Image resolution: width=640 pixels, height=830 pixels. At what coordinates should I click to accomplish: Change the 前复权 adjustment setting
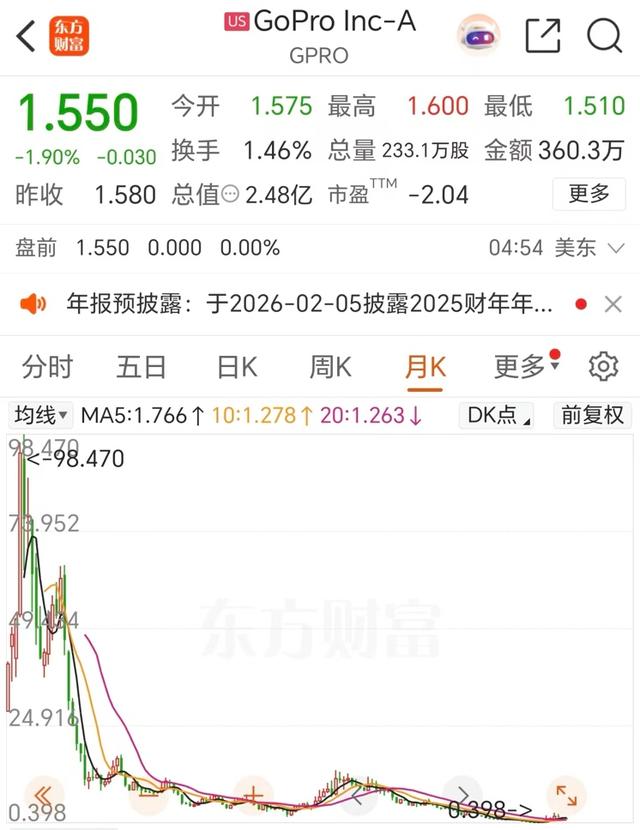[592, 414]
